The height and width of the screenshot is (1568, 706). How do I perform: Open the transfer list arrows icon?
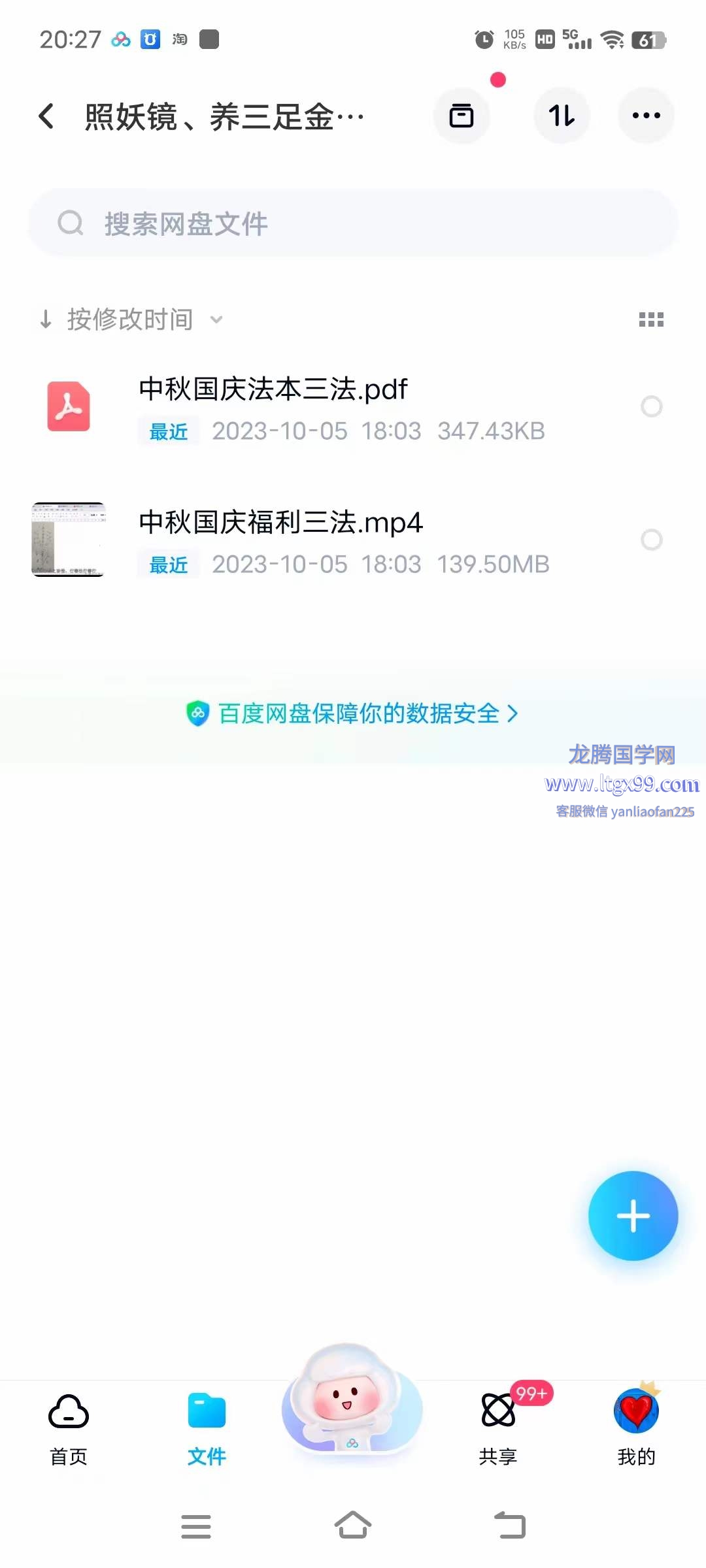pos(562,116)
